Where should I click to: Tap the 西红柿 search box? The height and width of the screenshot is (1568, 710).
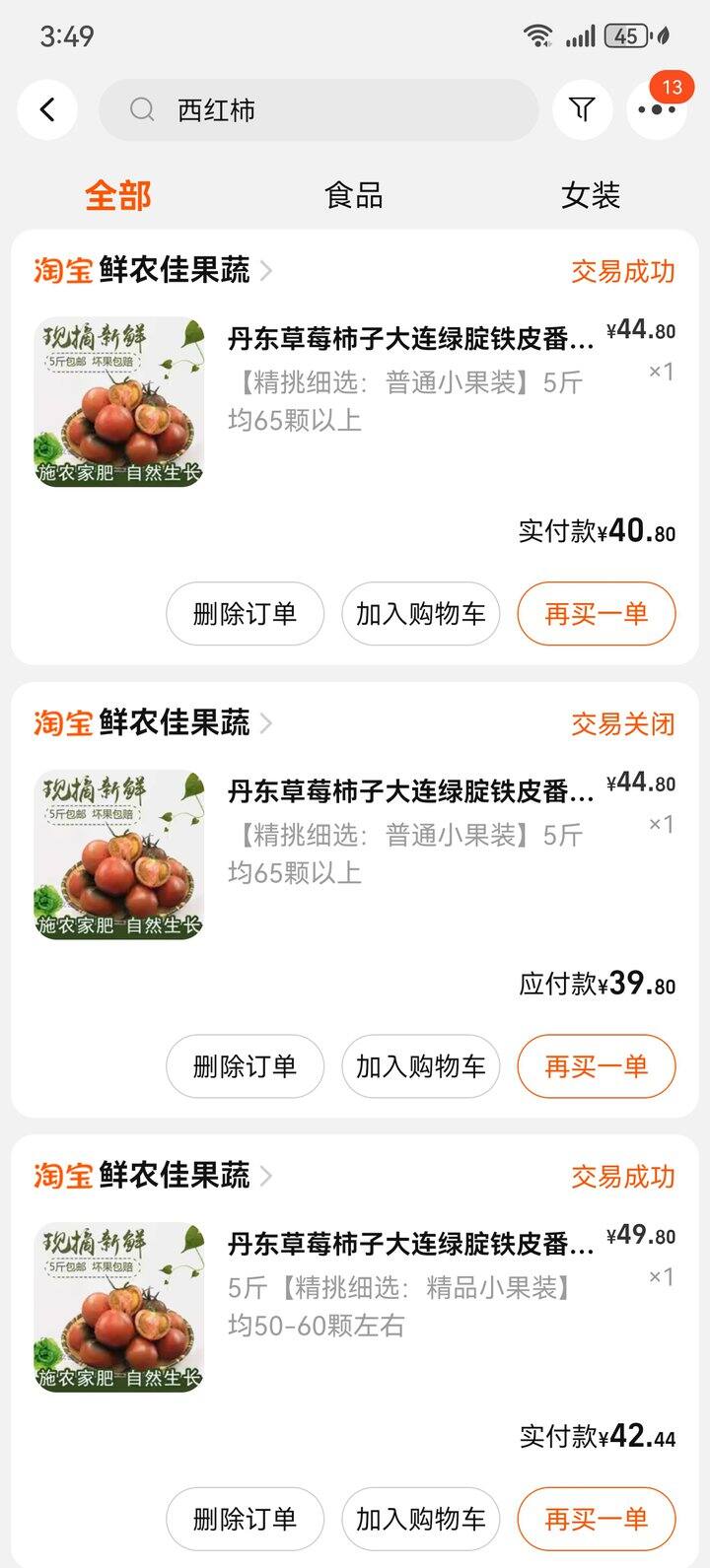point(319,109)
